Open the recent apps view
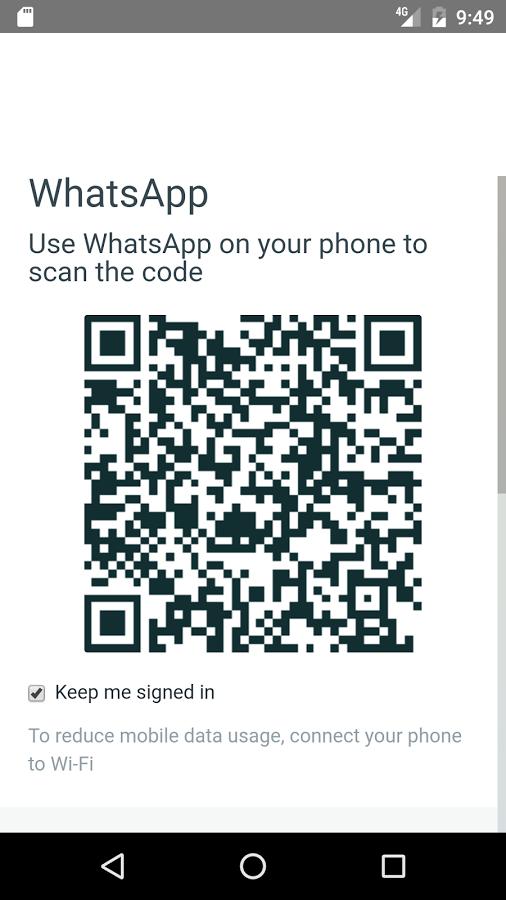The width and height of the screenshot is (506, 900). click(x=394, y=866)
